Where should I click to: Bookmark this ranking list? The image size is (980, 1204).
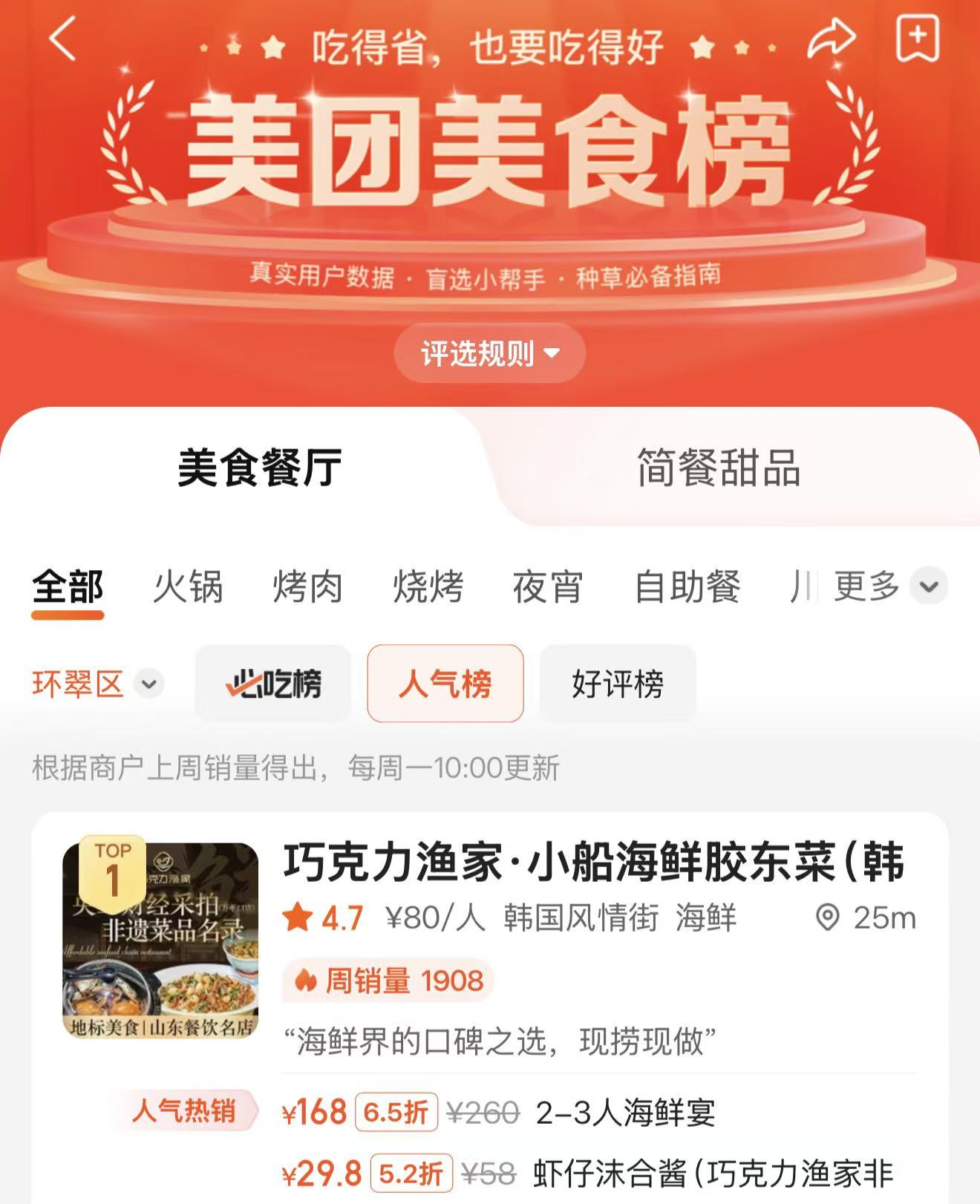[918, 39]
